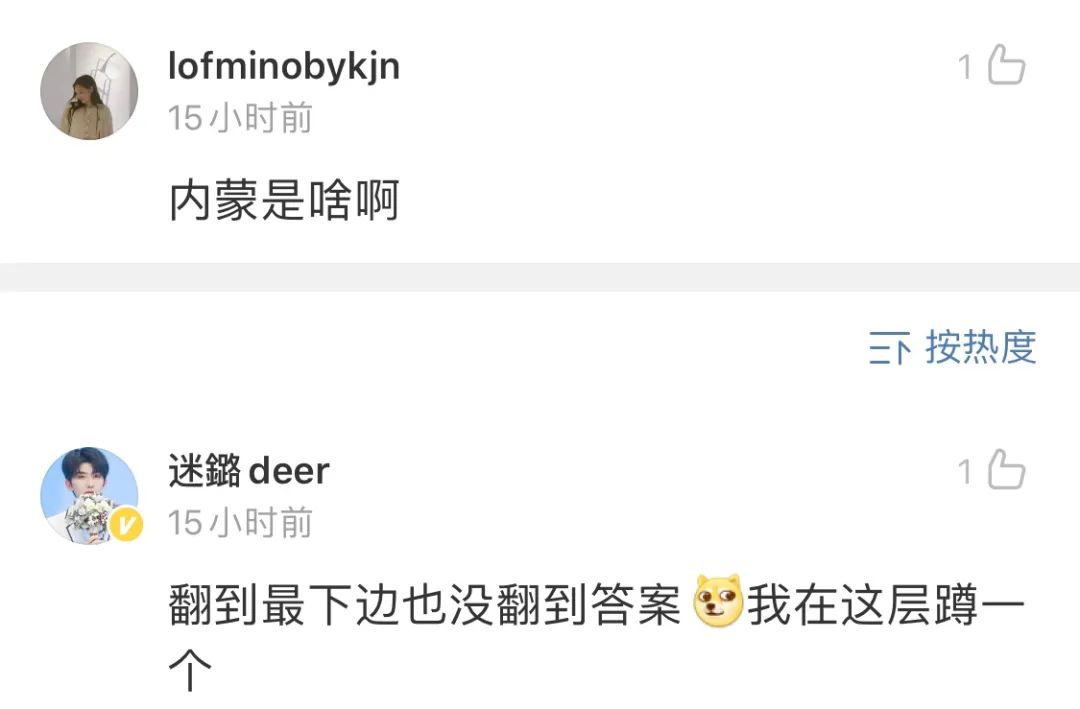
Task: Like the comment by 迷鏴 deer
Action: [1005, 471]
